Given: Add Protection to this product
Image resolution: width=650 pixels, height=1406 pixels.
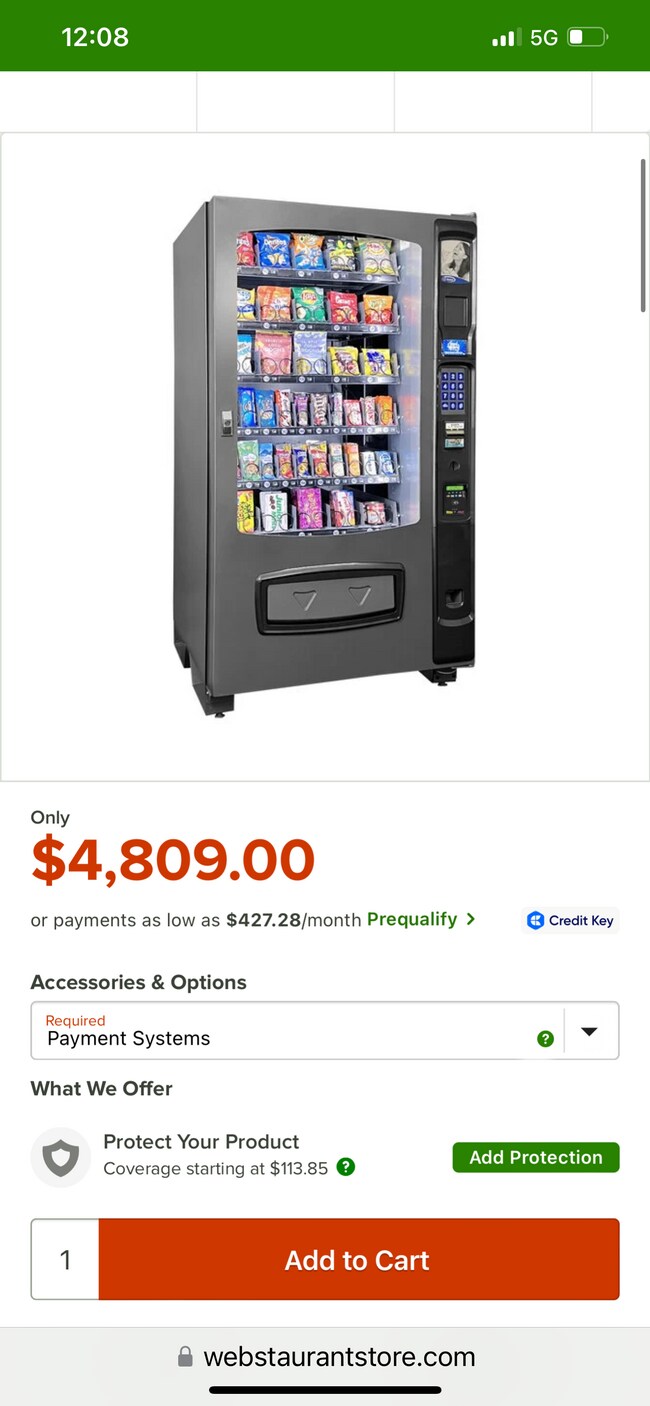Looking at the screenshot, I should [535, 1157].
